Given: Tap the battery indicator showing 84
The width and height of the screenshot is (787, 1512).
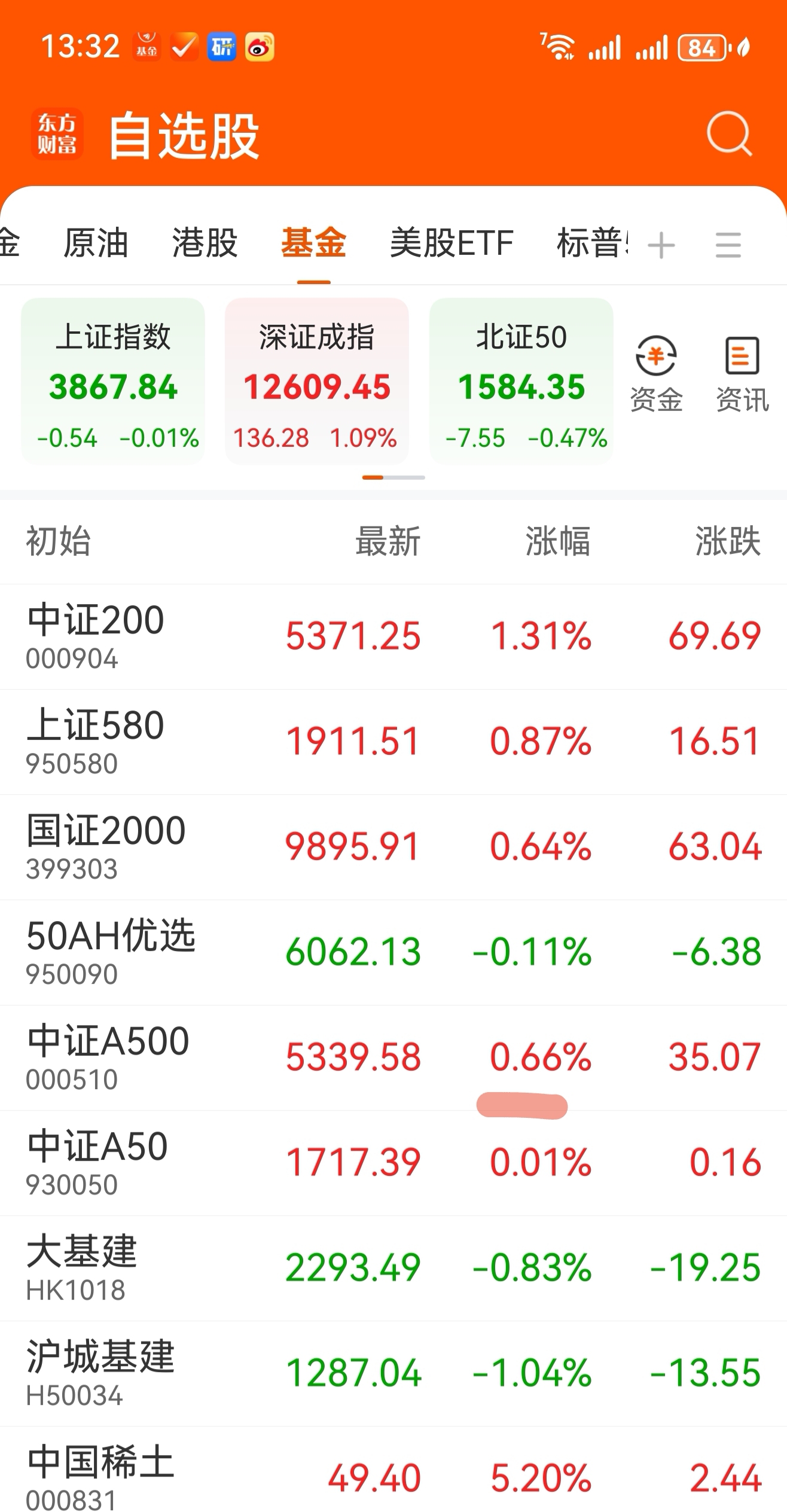Looking at the screenshot, I should [x=701, y=46].
